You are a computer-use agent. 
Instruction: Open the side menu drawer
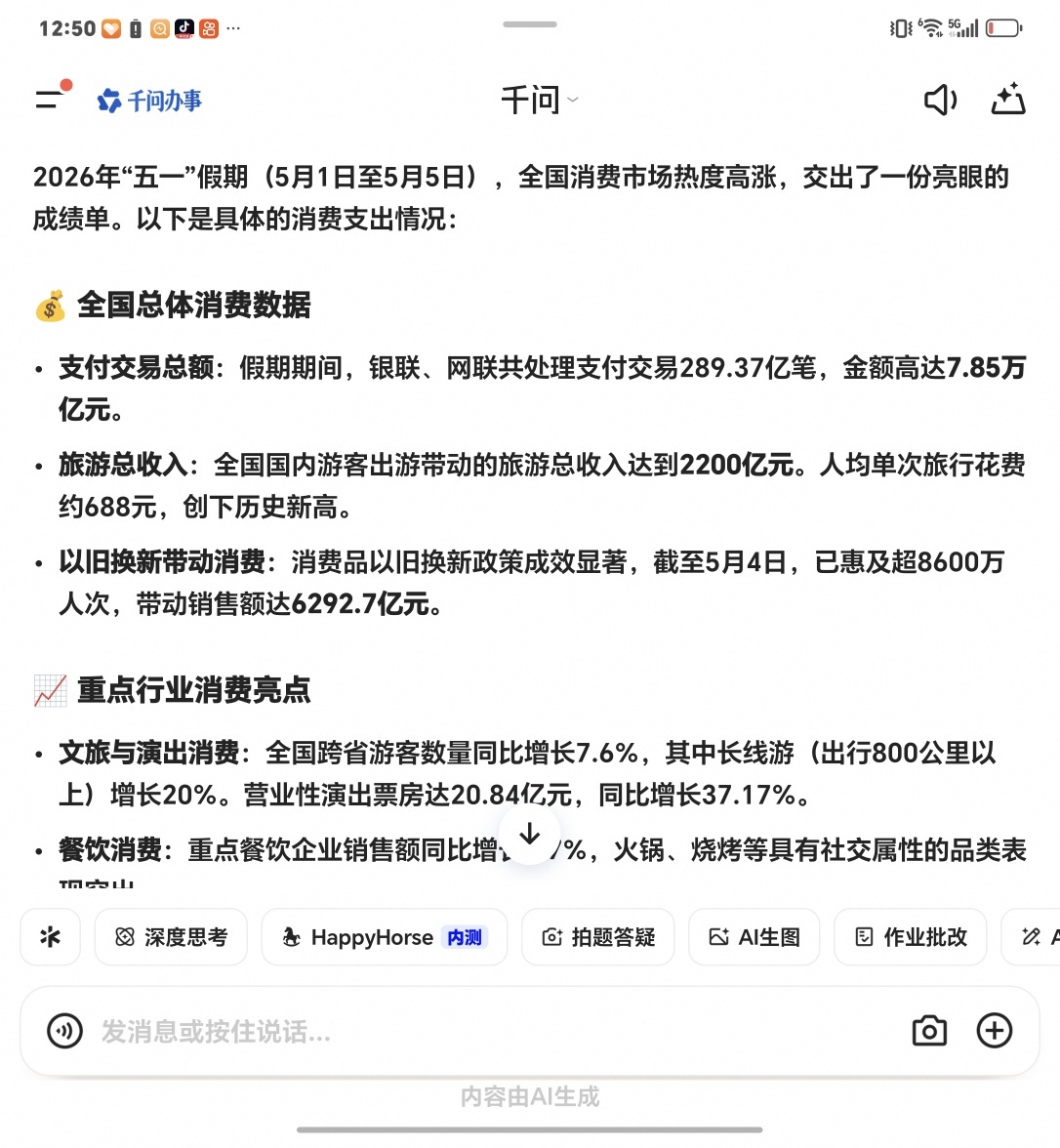tap(51, 98)
